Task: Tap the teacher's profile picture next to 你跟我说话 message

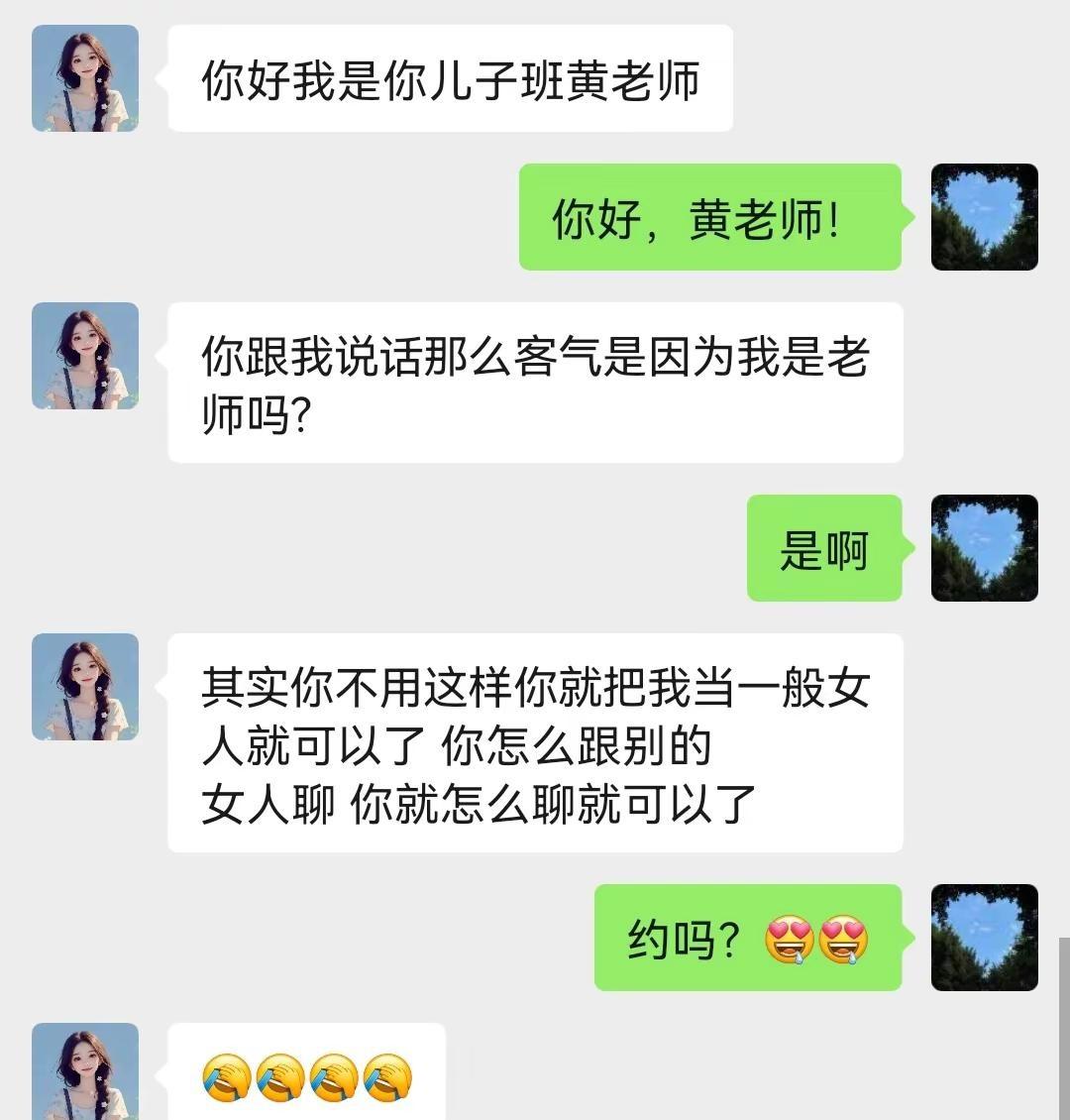Action: pos(84,355)
